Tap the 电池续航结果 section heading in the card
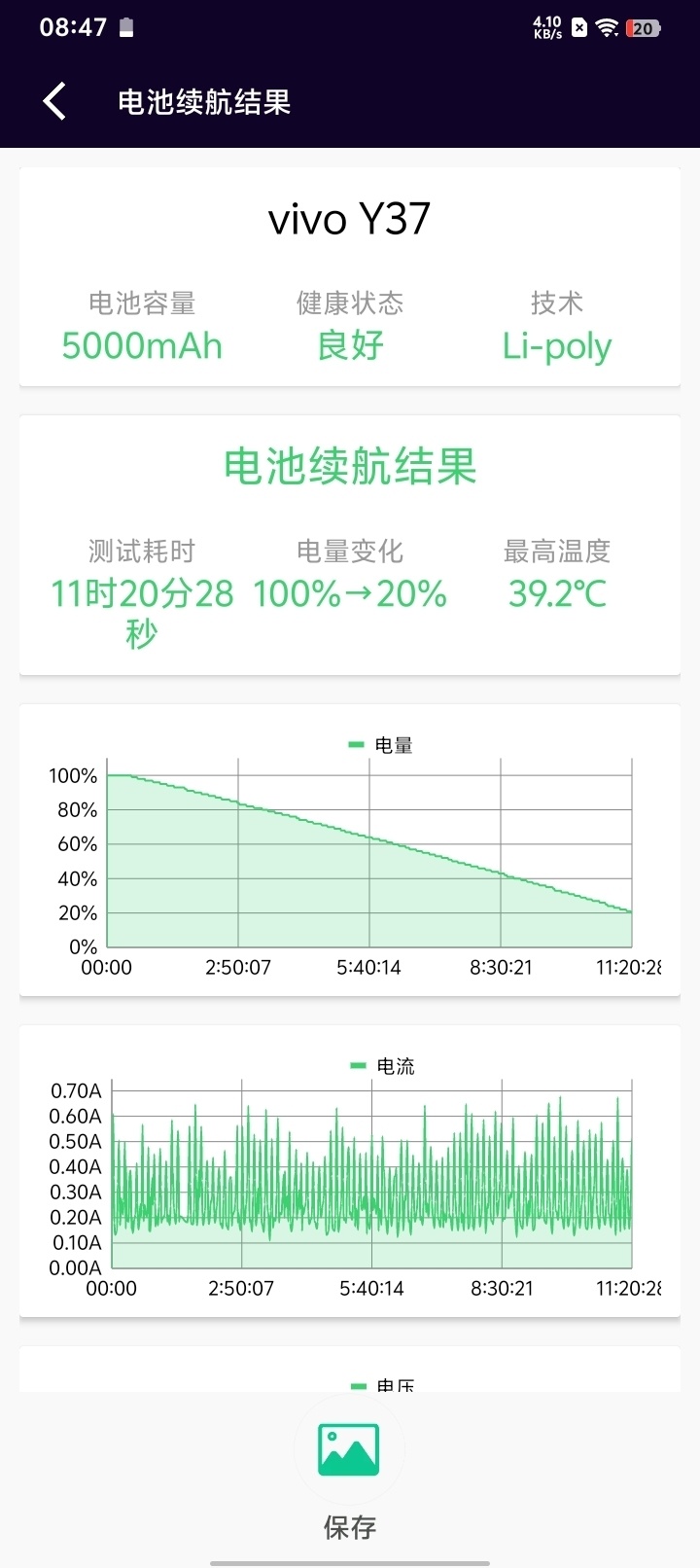 click(x=349, y=467)
